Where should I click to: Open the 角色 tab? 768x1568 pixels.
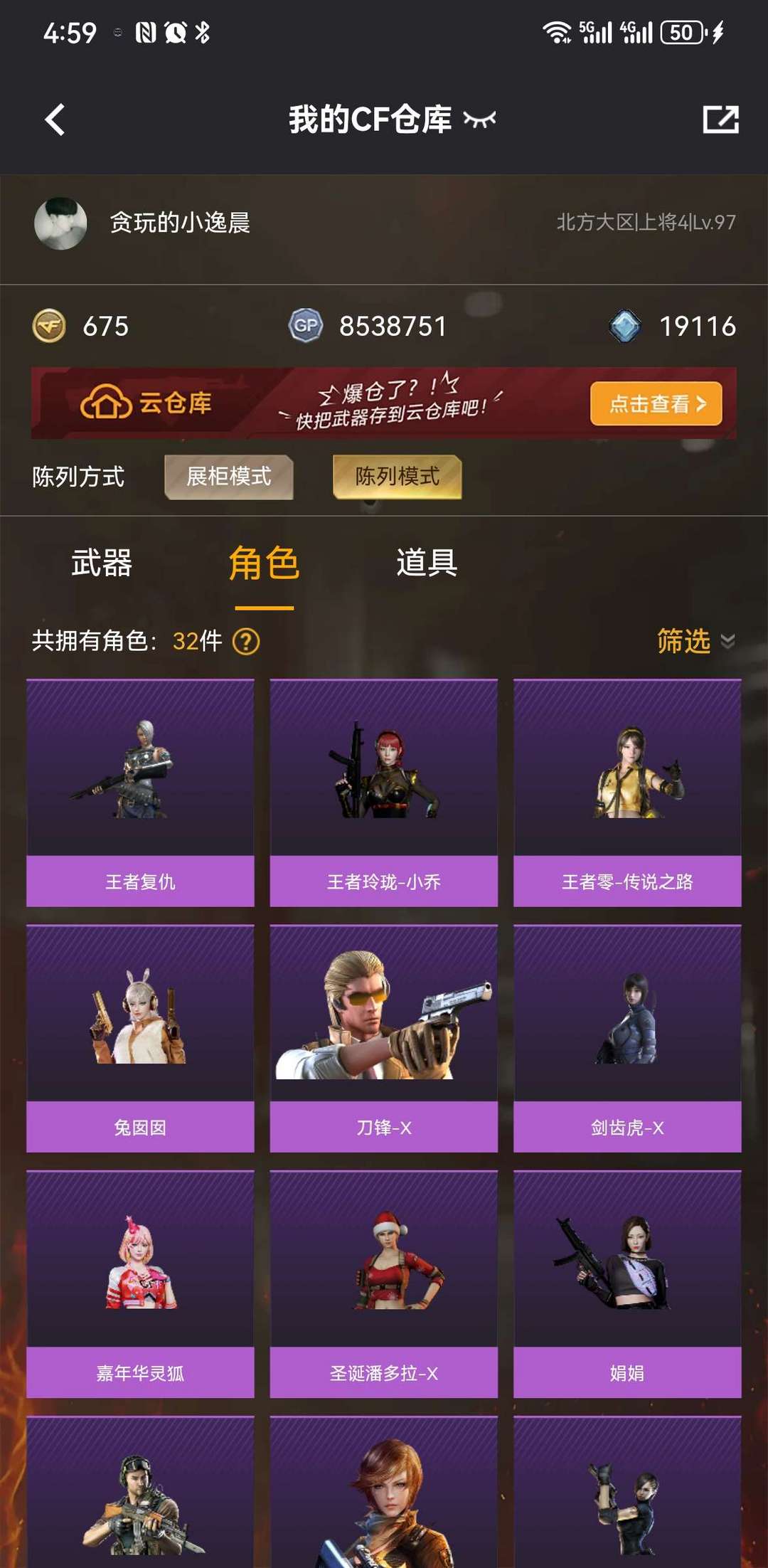tap(264, 564)
